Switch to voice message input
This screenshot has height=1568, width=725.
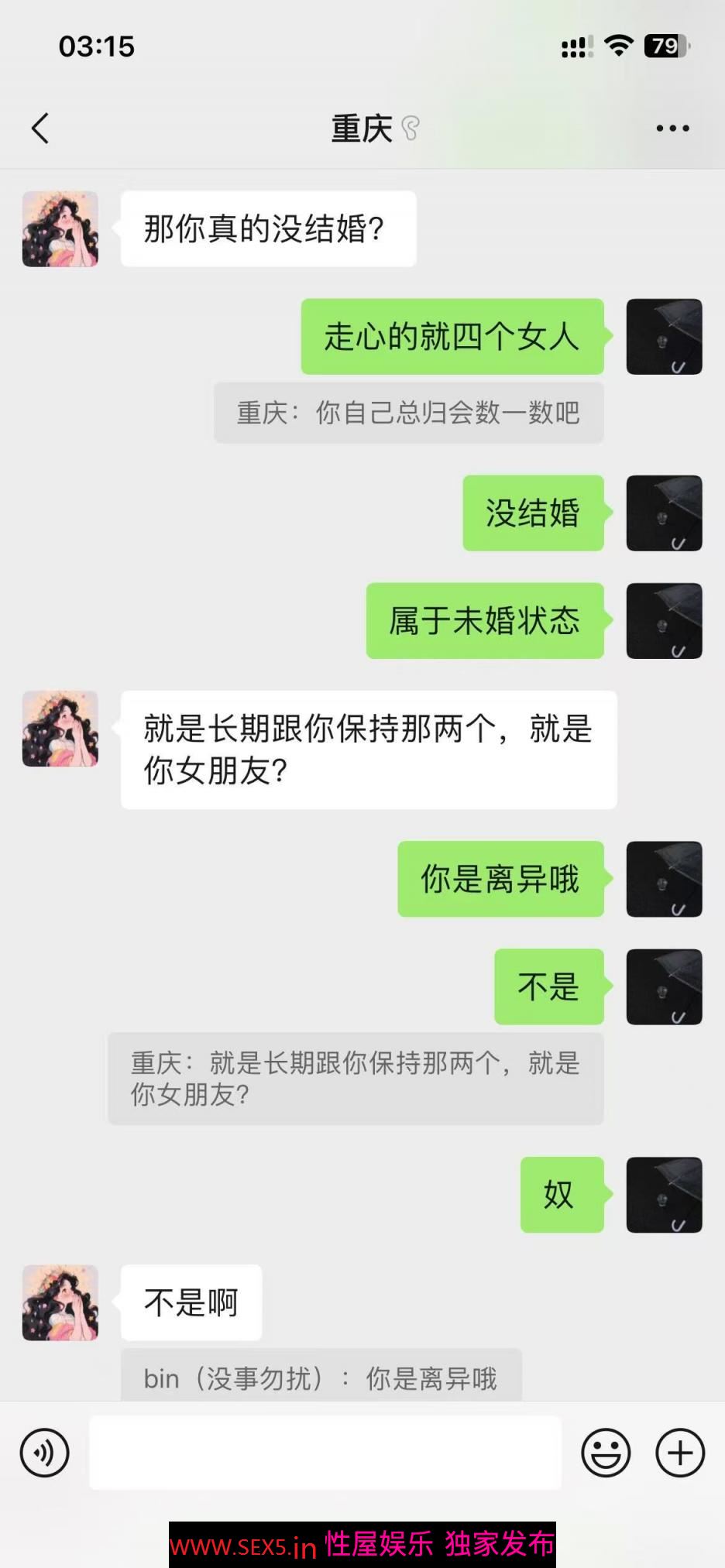pyautogui.click(x=45, y=1453)
